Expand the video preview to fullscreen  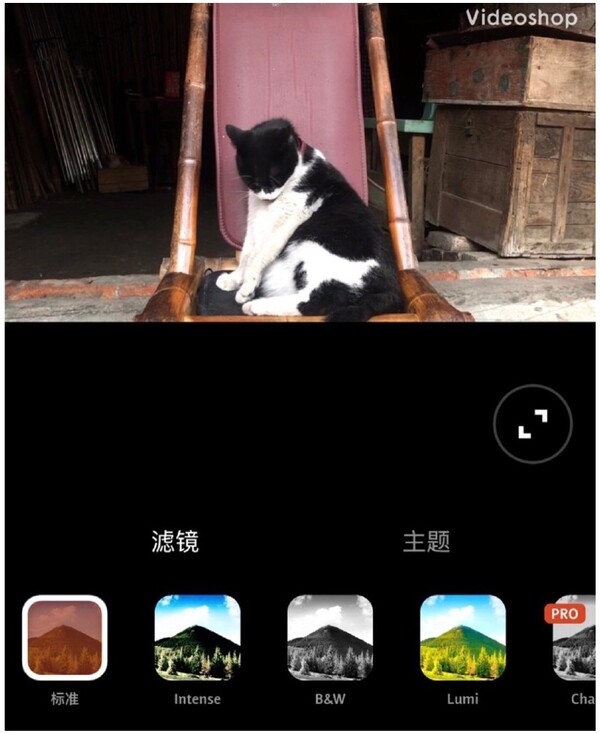click(x=533, y=424)
